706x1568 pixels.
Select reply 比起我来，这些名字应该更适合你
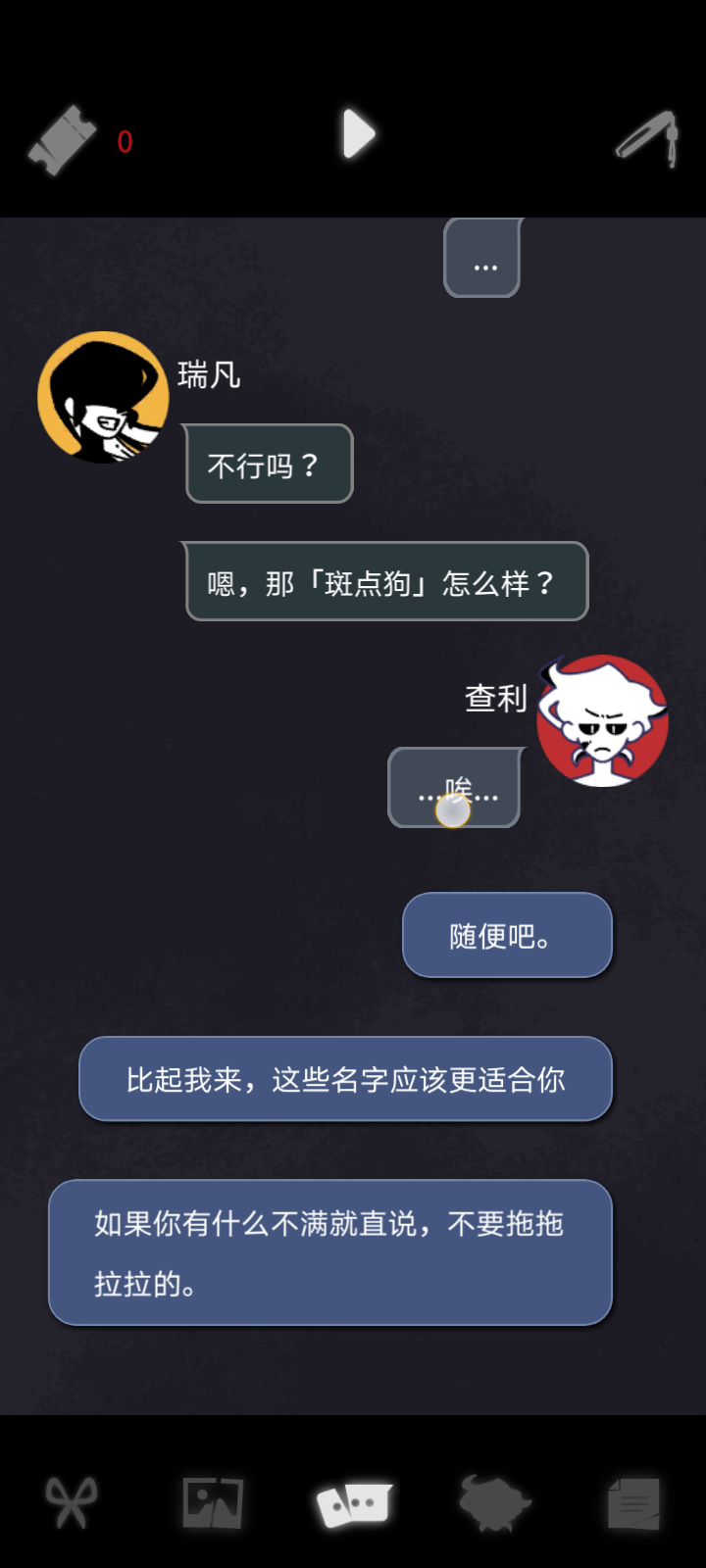(345, 1079)
